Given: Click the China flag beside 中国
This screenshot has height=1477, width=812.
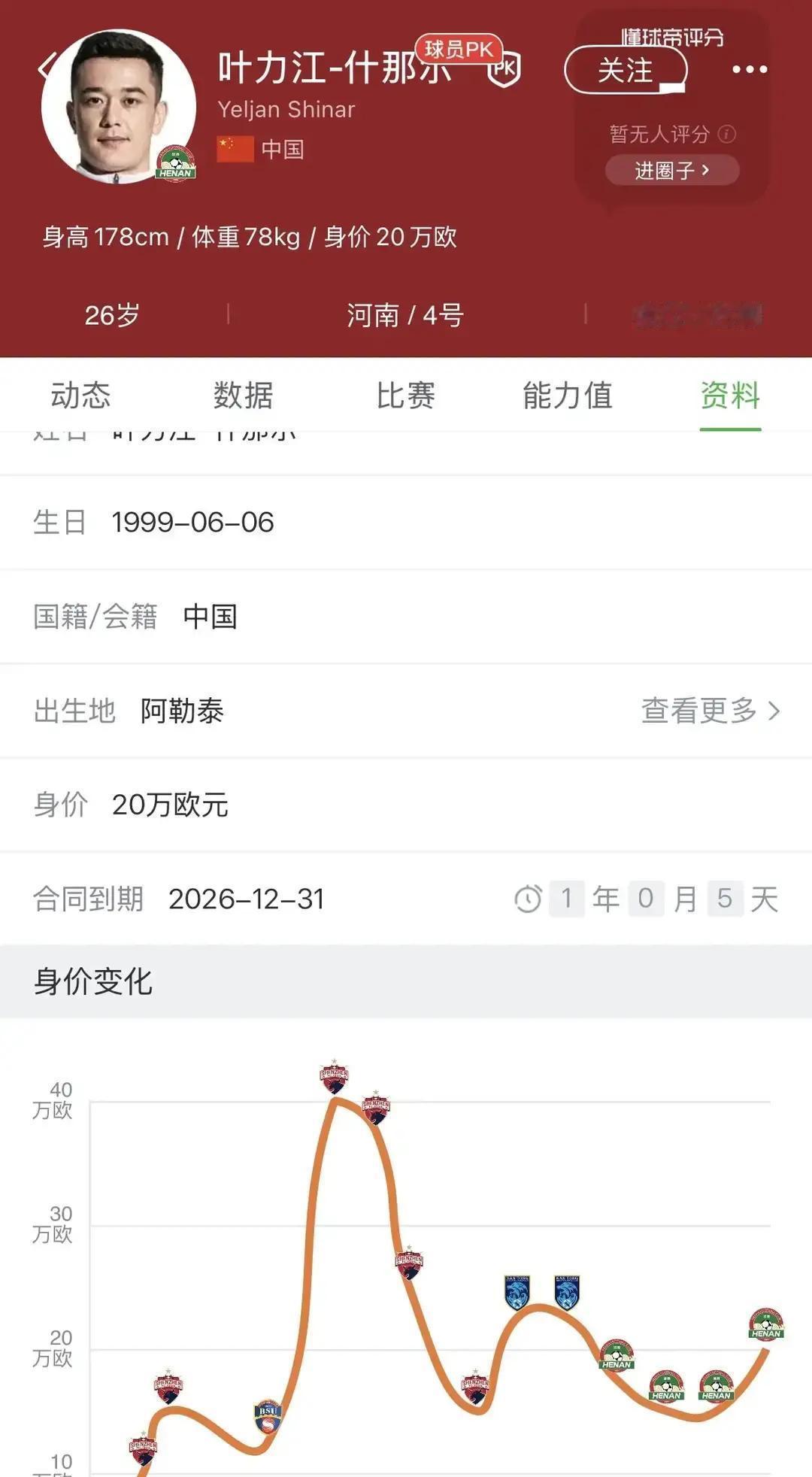Looking at the screenshot, I should coord(234,149).
